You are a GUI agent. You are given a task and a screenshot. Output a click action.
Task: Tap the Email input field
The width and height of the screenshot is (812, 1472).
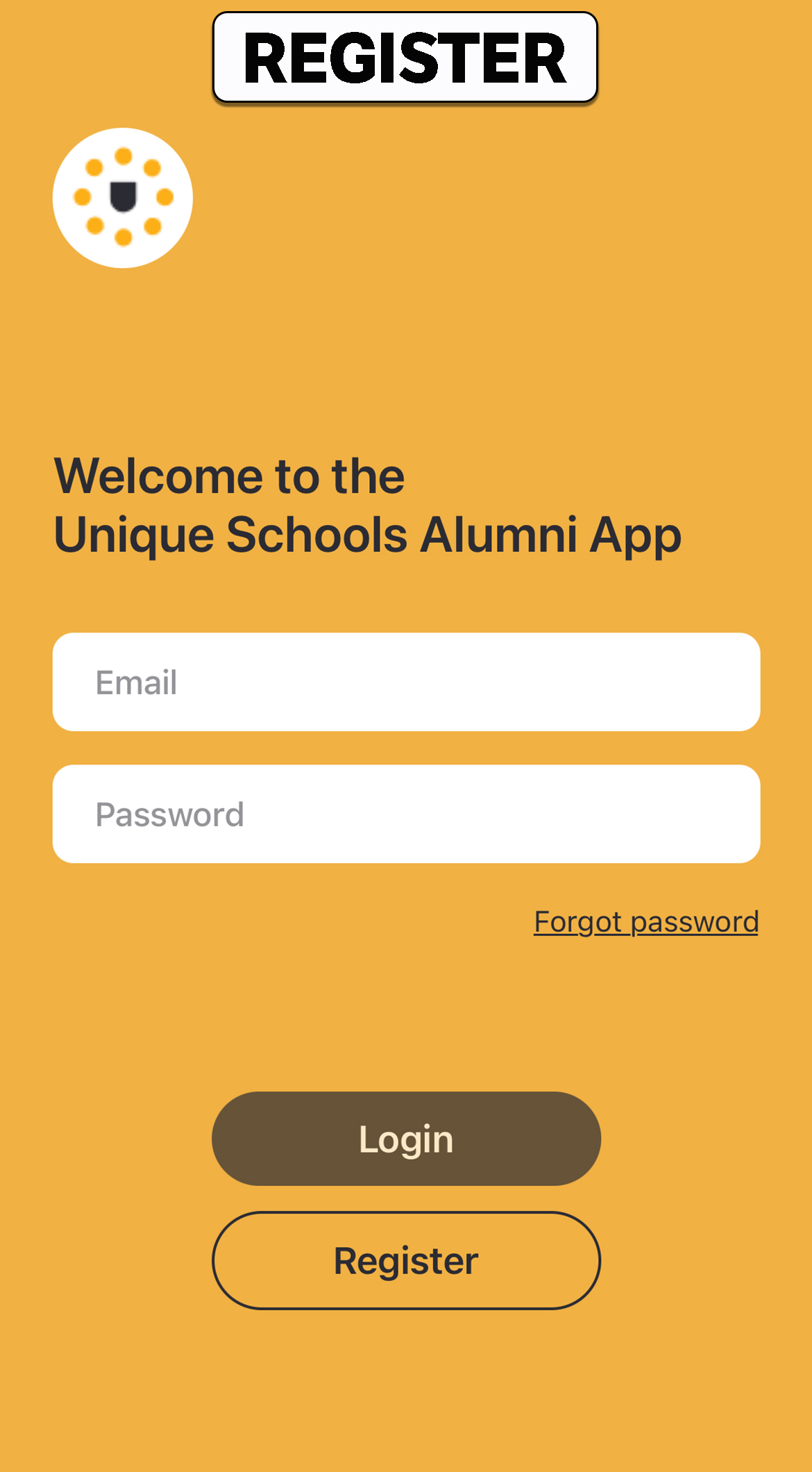(x=406, y=682)
